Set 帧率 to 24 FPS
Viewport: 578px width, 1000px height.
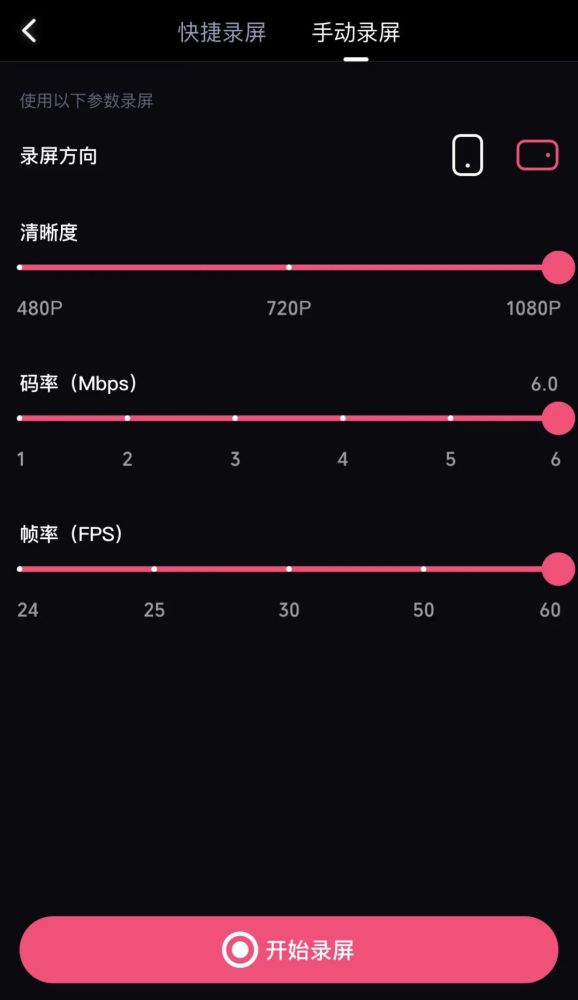[x=20, y=569]
